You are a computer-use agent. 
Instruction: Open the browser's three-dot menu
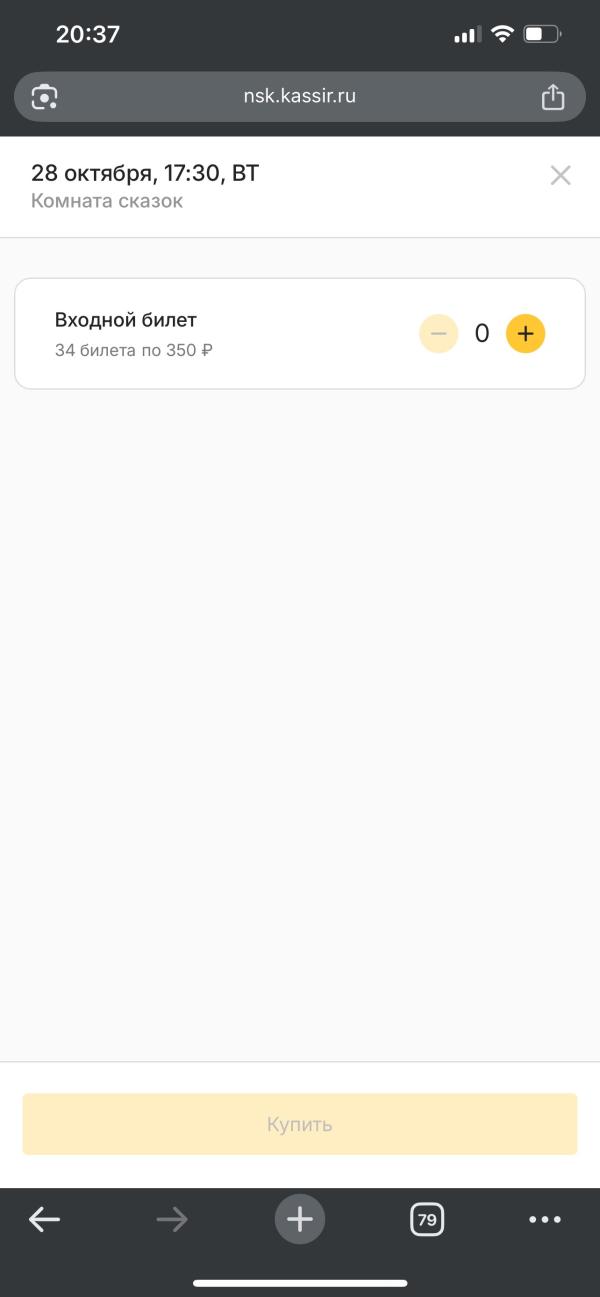tap(545, 1219)
